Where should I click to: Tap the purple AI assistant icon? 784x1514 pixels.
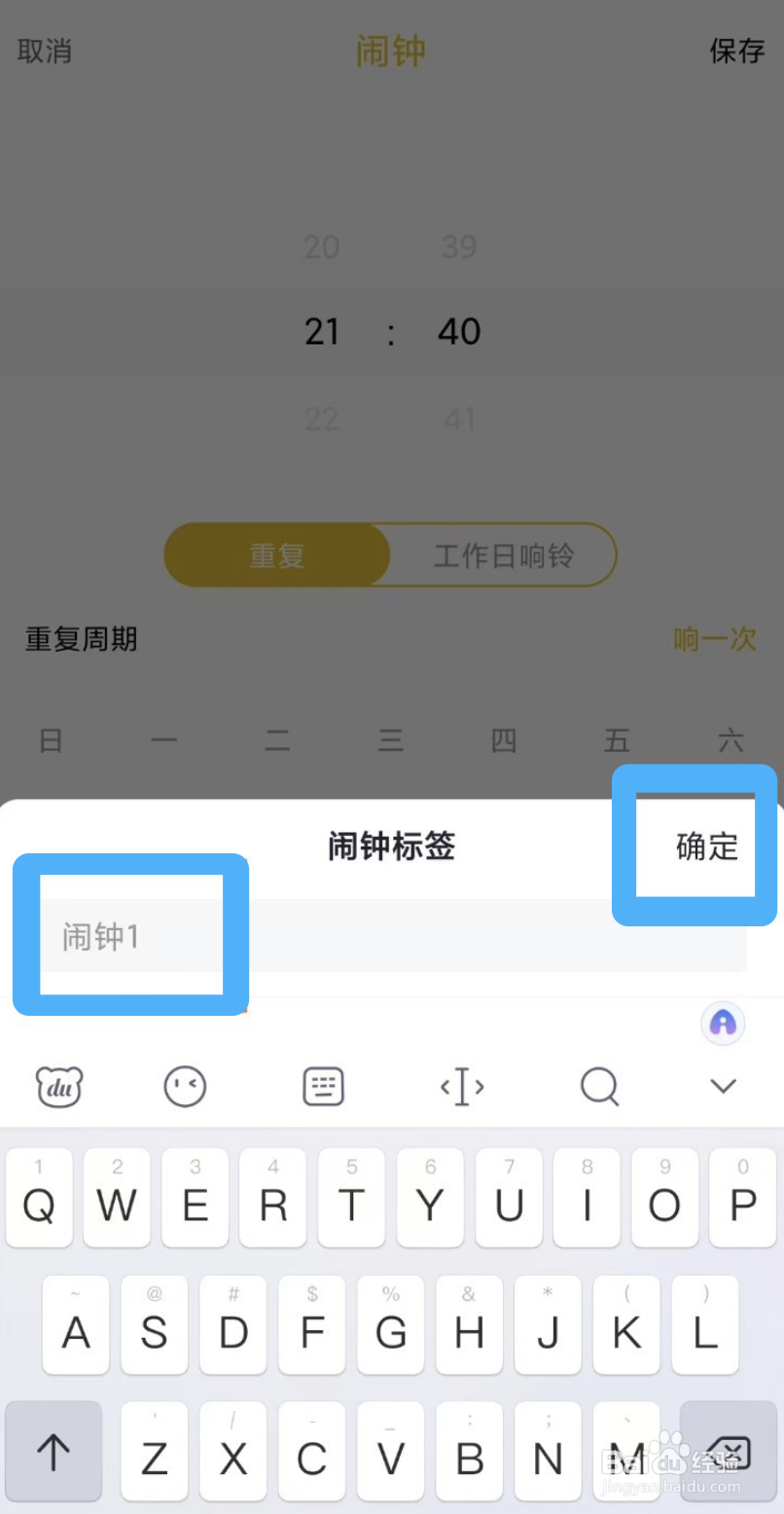point(723,1024)
